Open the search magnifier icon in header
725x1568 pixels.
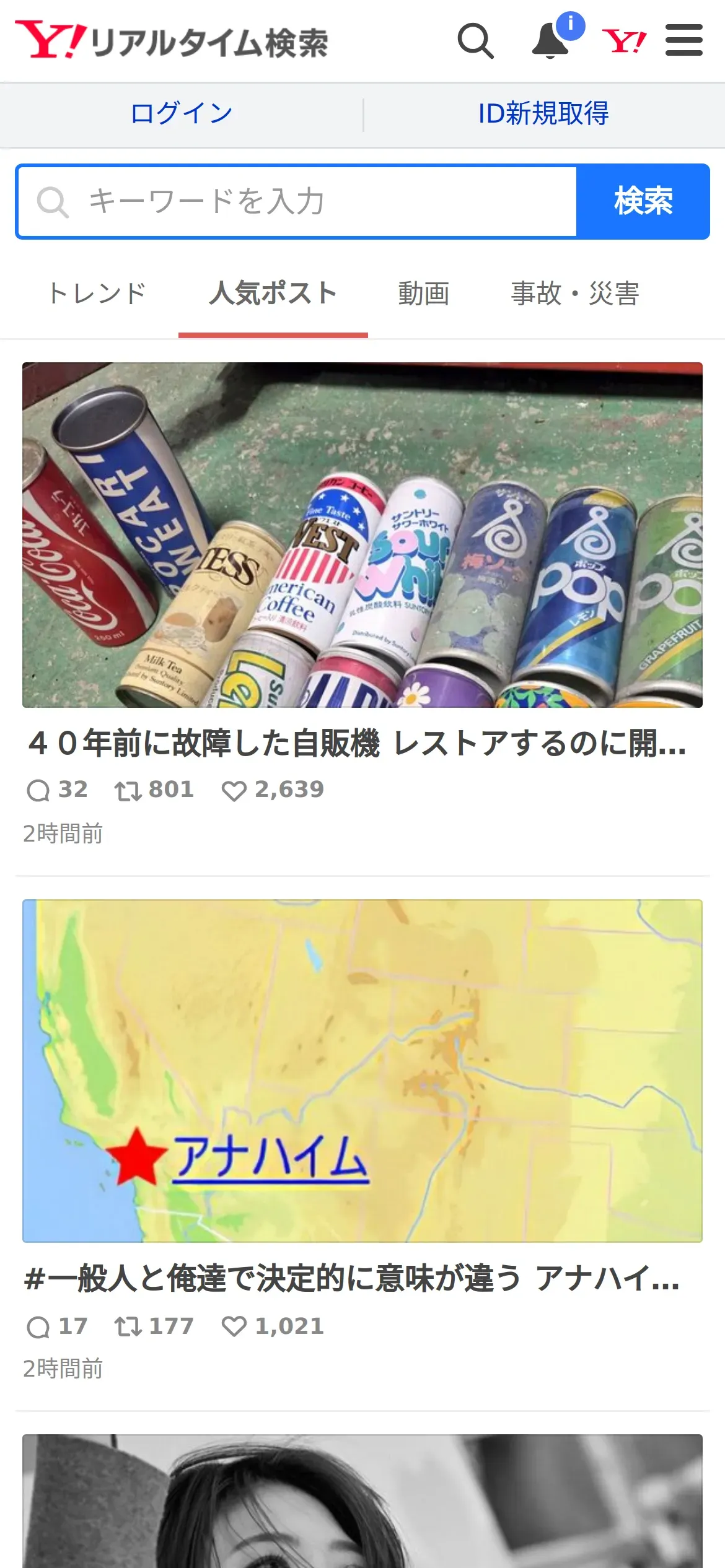[475, 41]
